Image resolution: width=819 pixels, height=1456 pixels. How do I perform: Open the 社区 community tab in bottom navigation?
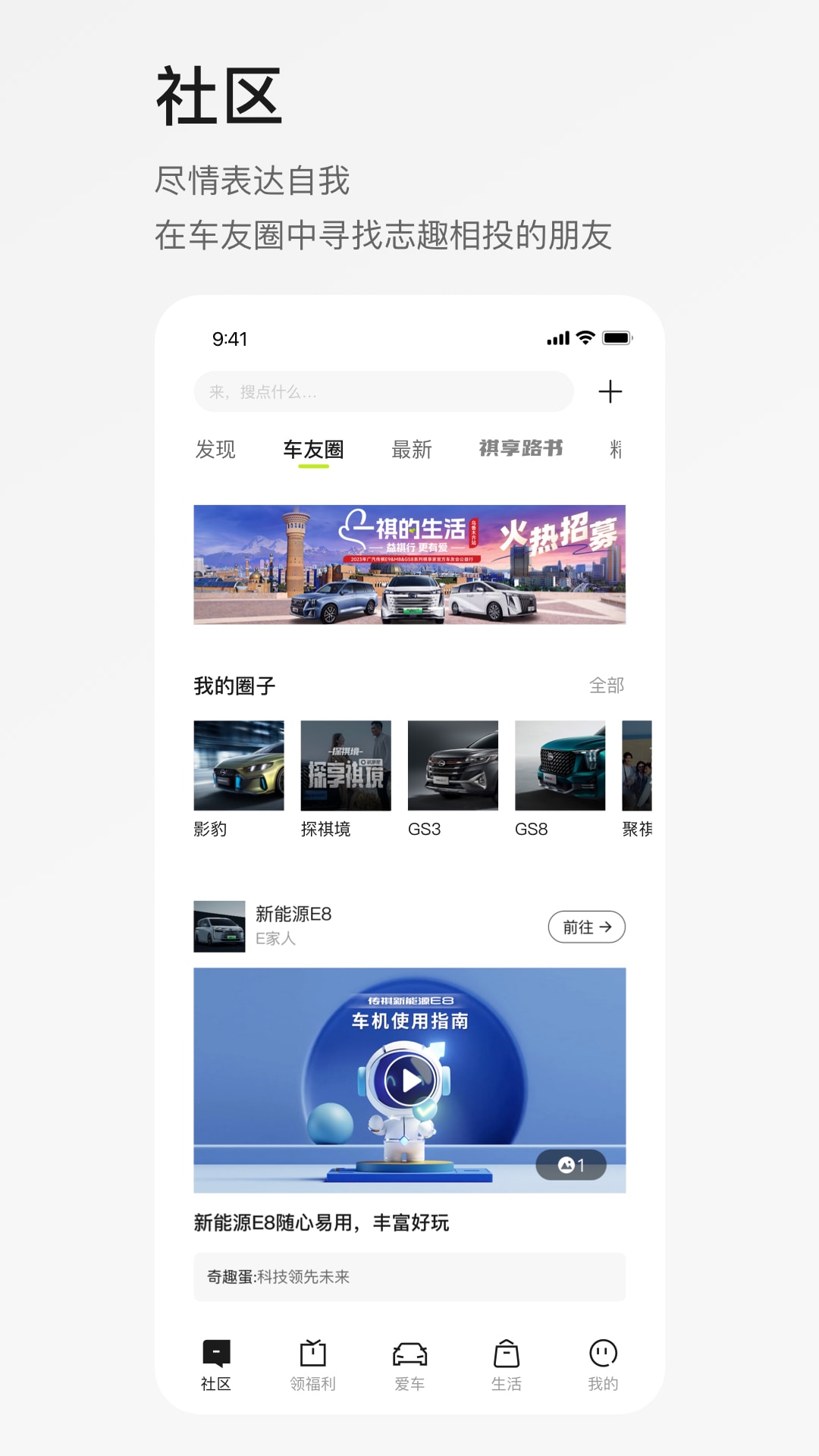coord(216,1365)
